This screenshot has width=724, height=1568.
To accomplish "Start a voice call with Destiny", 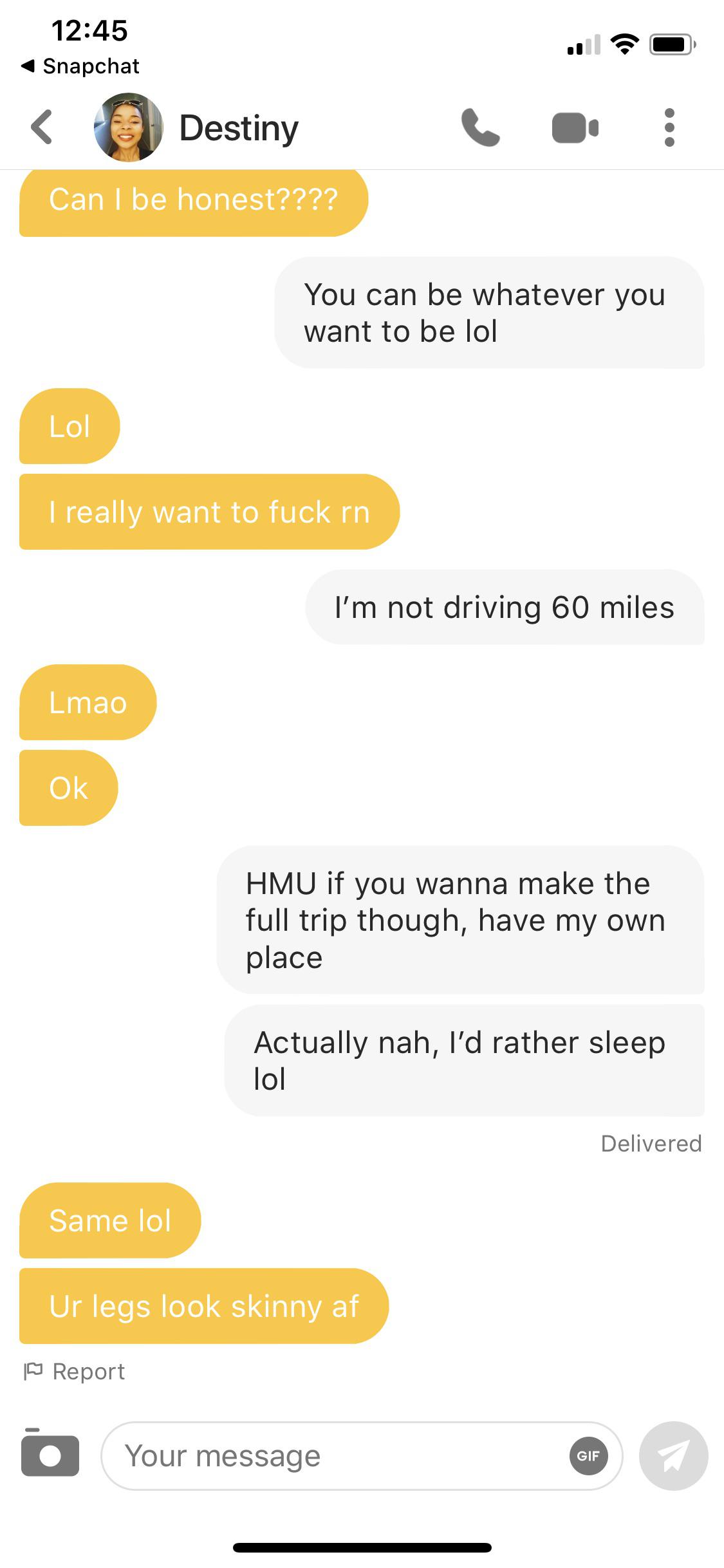I will 480,127.
